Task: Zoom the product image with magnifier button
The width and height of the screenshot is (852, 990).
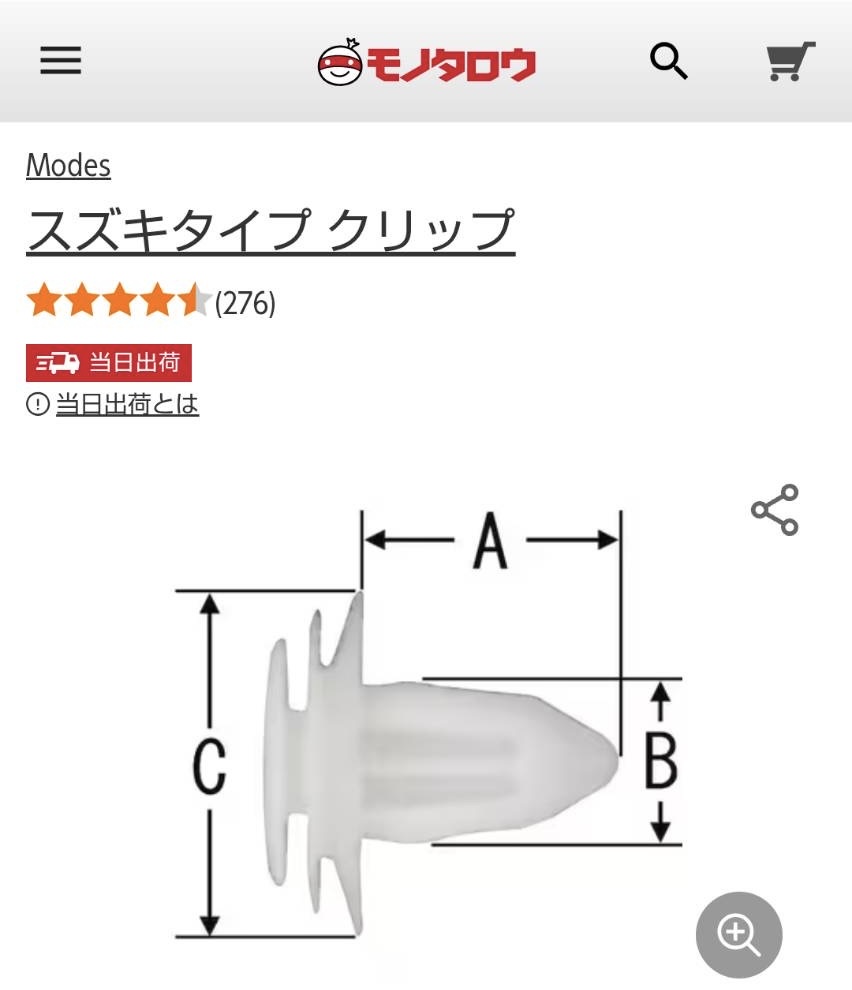Action: (x=739, y=935)
